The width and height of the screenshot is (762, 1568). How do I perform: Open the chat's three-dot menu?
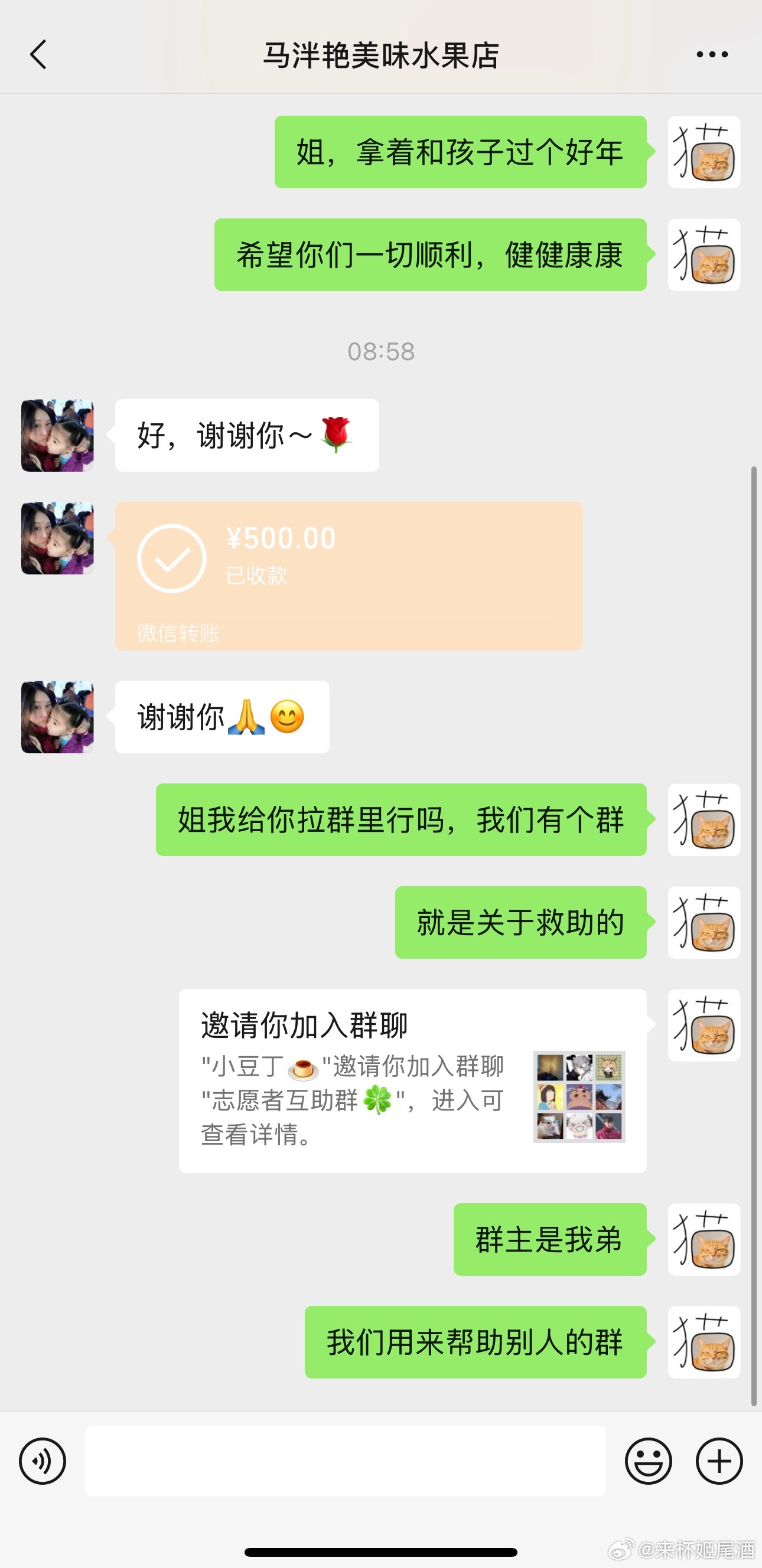[711, 55]
